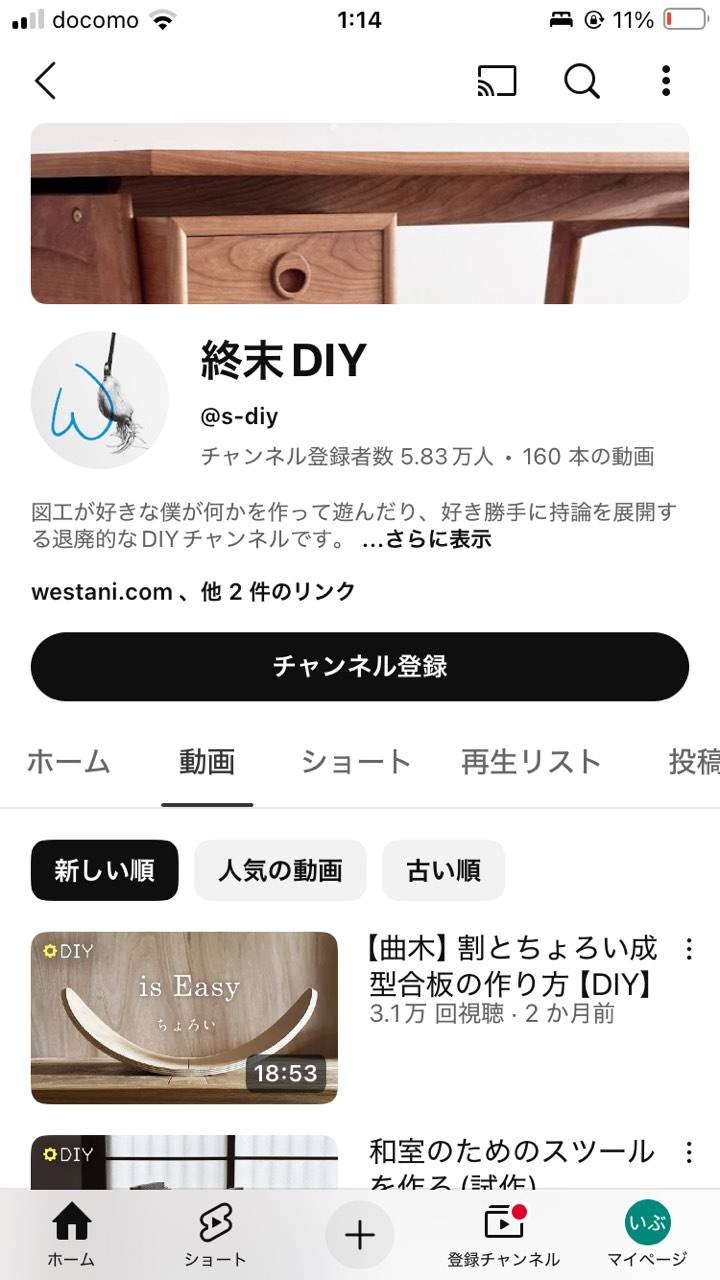Subscribe with チャンネル登録 button
Viewport: 720px width, 1280px height.
tap(360, 666)
